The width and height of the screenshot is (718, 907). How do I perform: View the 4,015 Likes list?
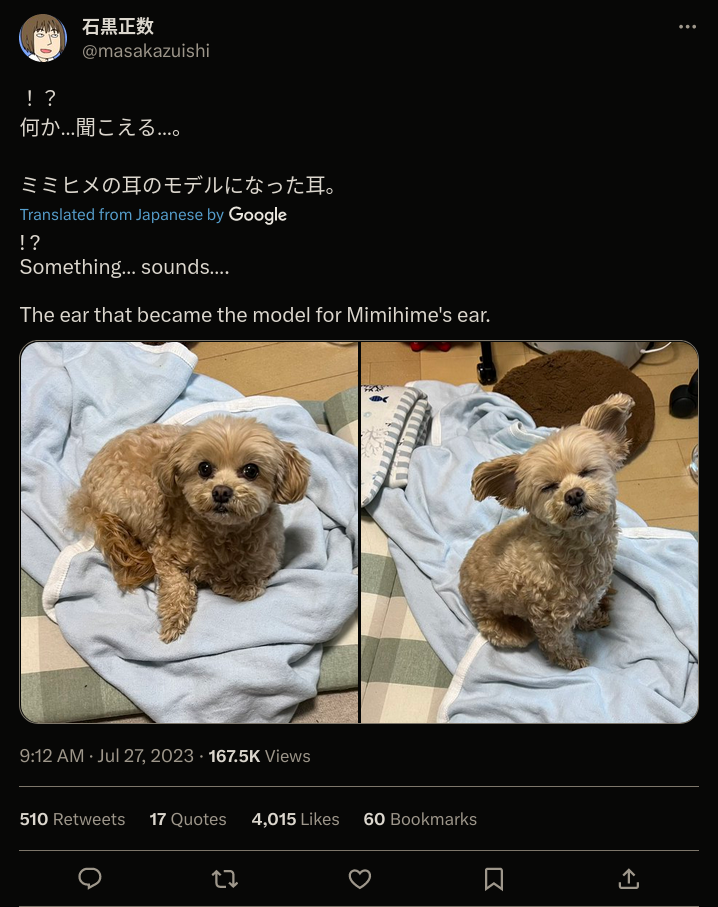(295, 819)
